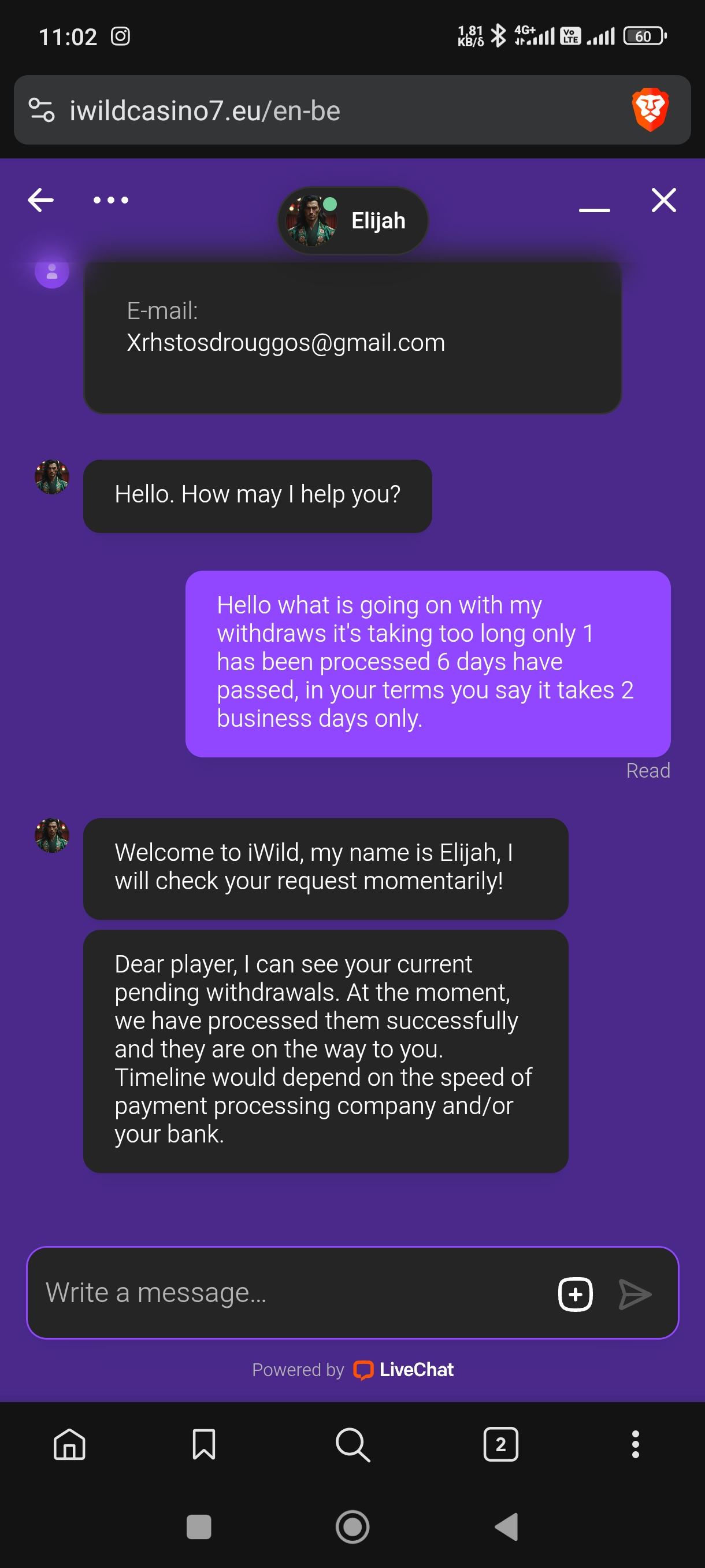
Task: Add an attachment to the chat
Action: click(x=575, y=1293)
